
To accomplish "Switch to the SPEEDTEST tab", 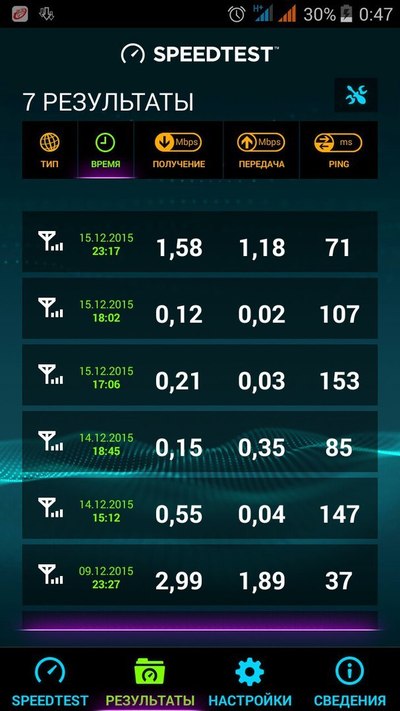I will click(50, 680).
